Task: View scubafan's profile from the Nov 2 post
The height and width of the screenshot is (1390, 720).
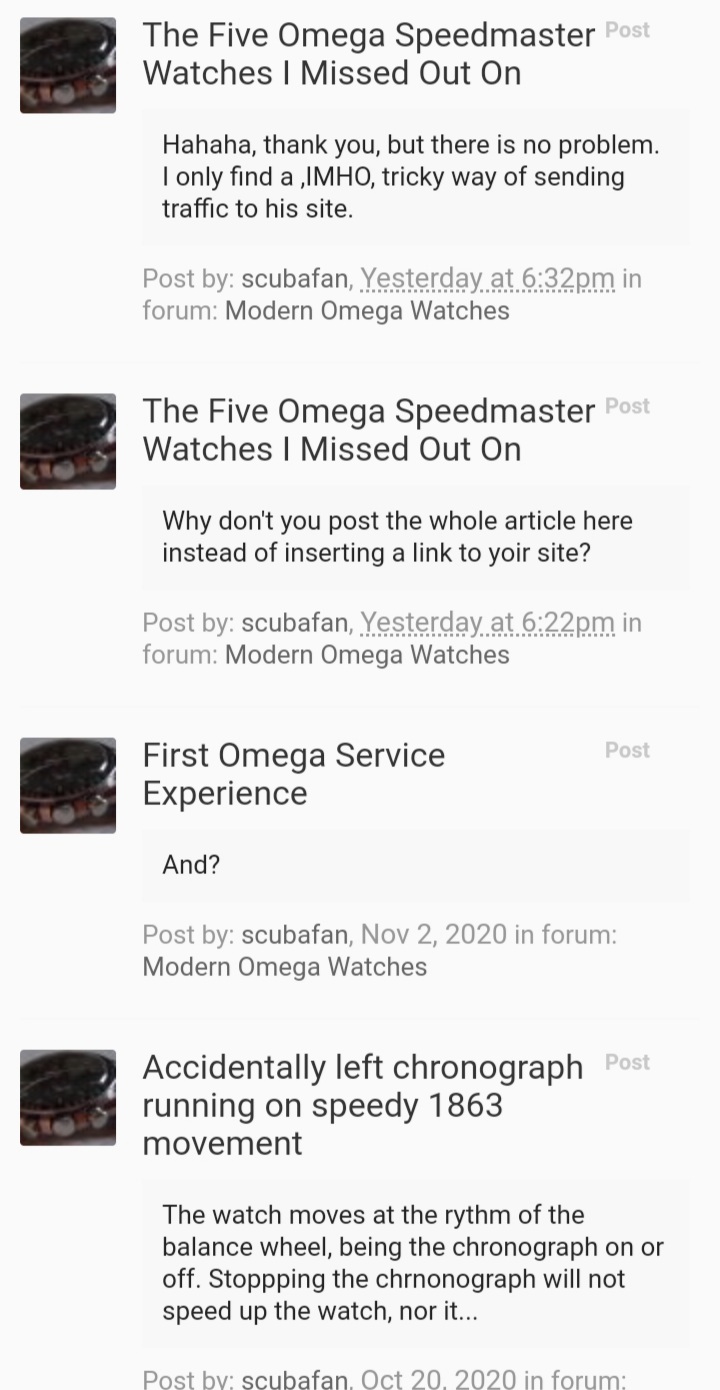Action: [295, 935]
